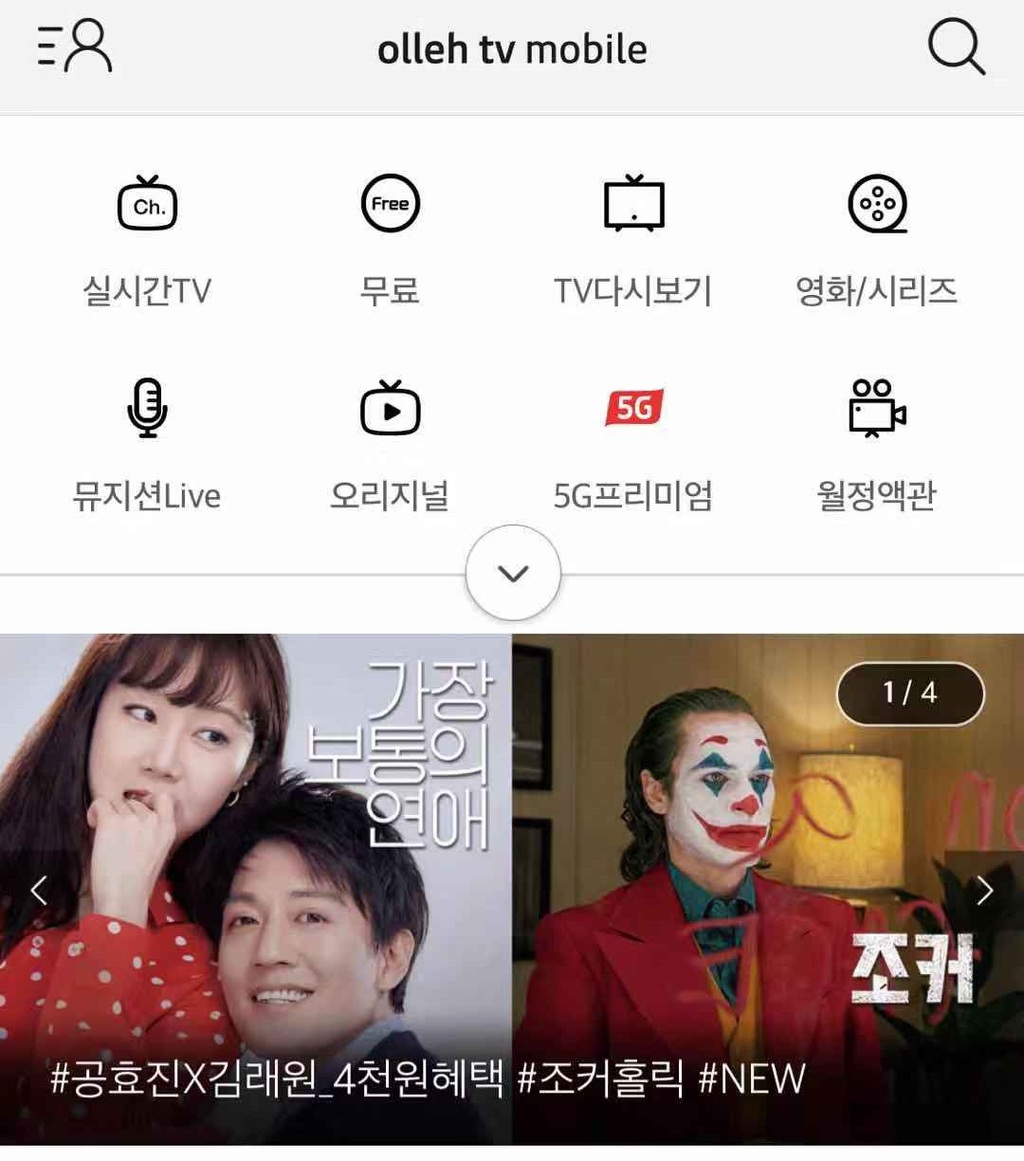Open the profile menu at top left

click(72, 47)
